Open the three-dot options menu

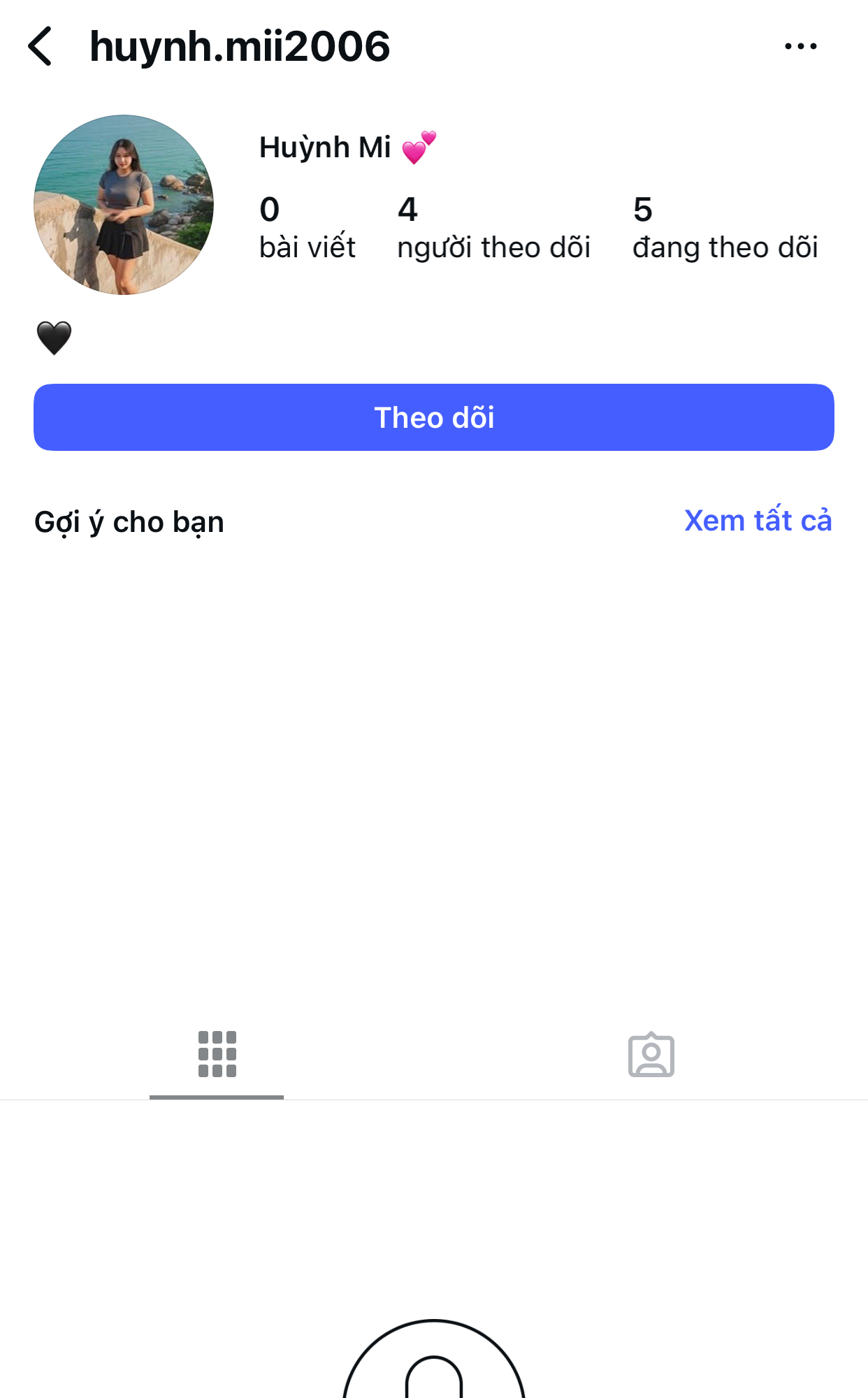800,47
